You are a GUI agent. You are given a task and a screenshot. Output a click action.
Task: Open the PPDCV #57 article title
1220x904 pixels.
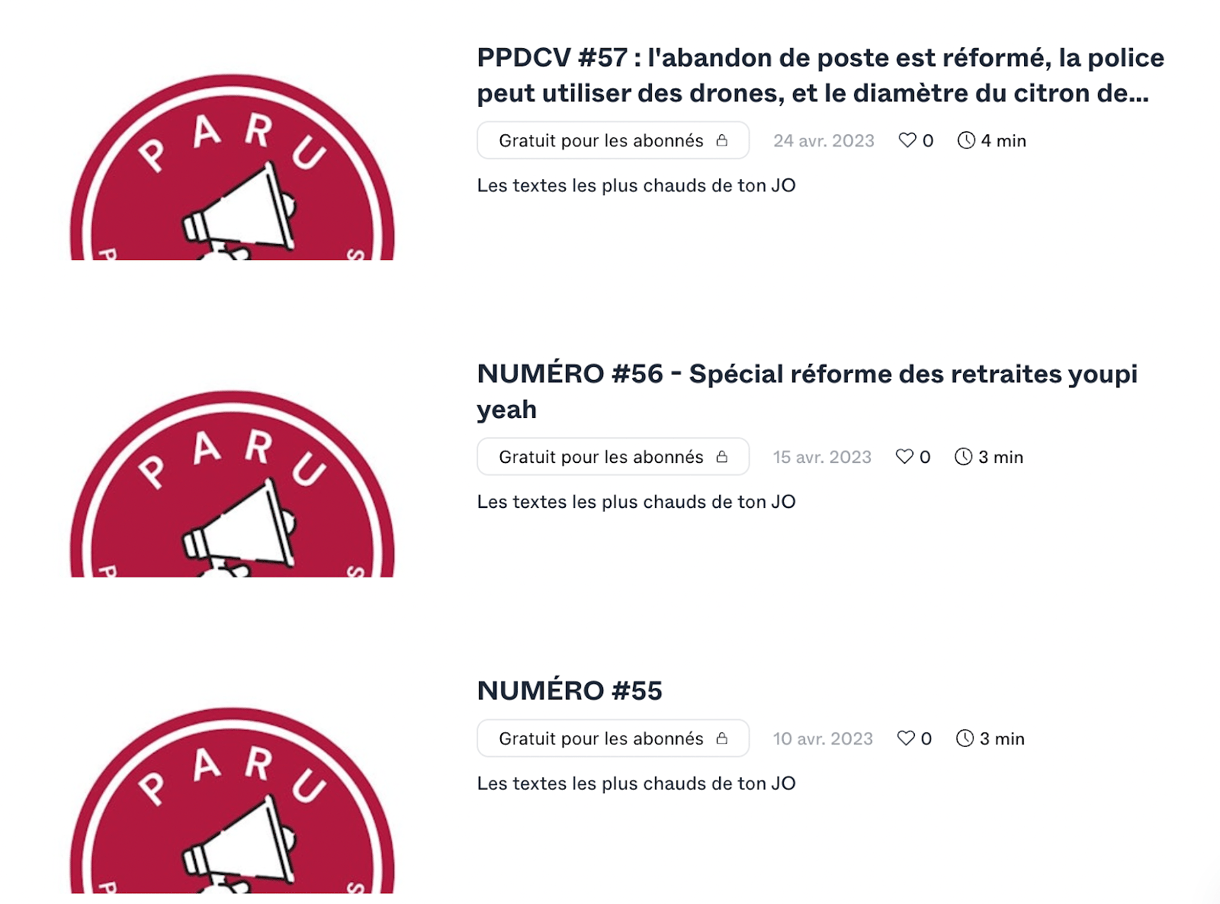tap(820, 76)
